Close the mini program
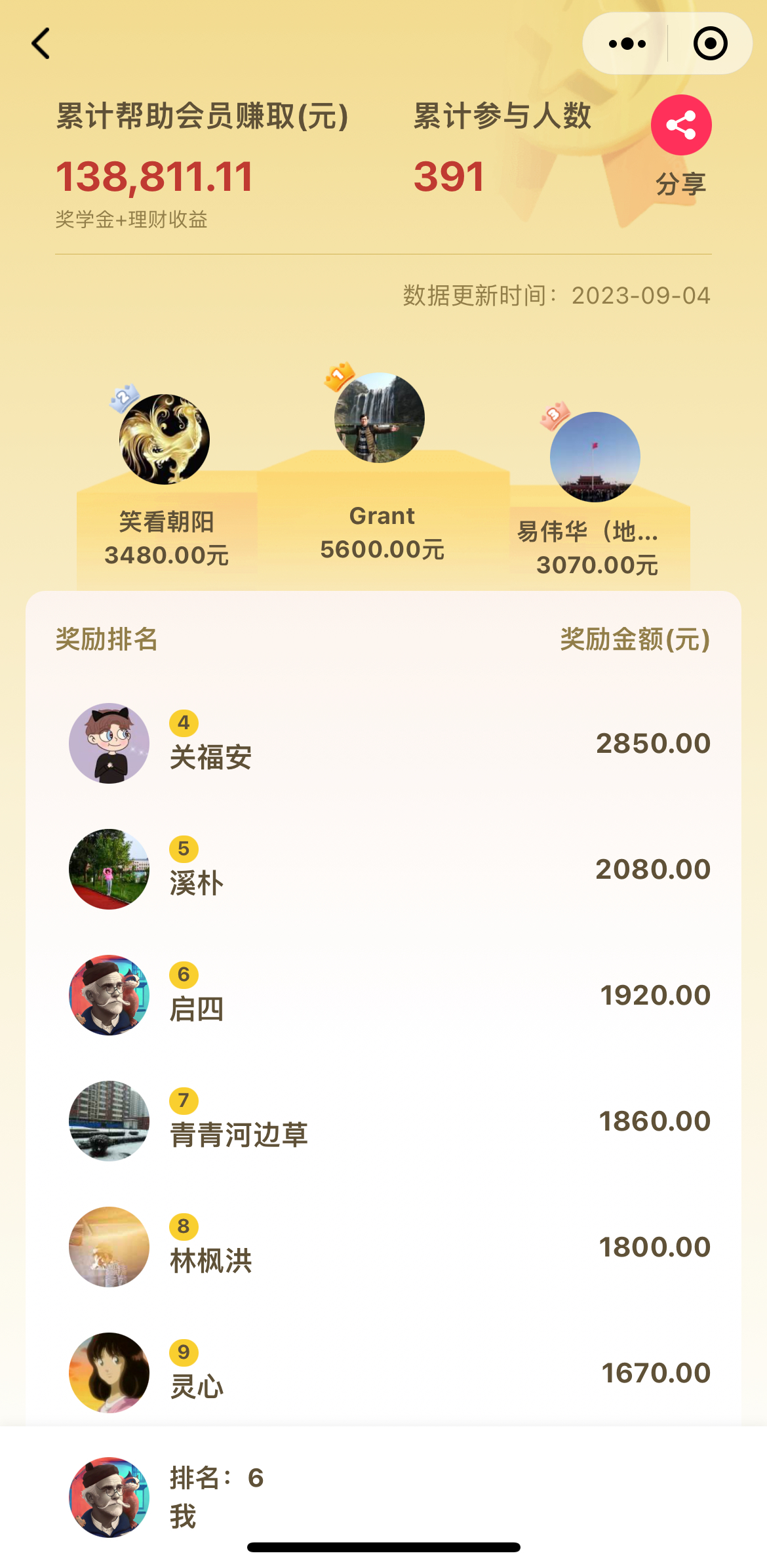This screenshot has width=767, height=1568. point(710,44)
